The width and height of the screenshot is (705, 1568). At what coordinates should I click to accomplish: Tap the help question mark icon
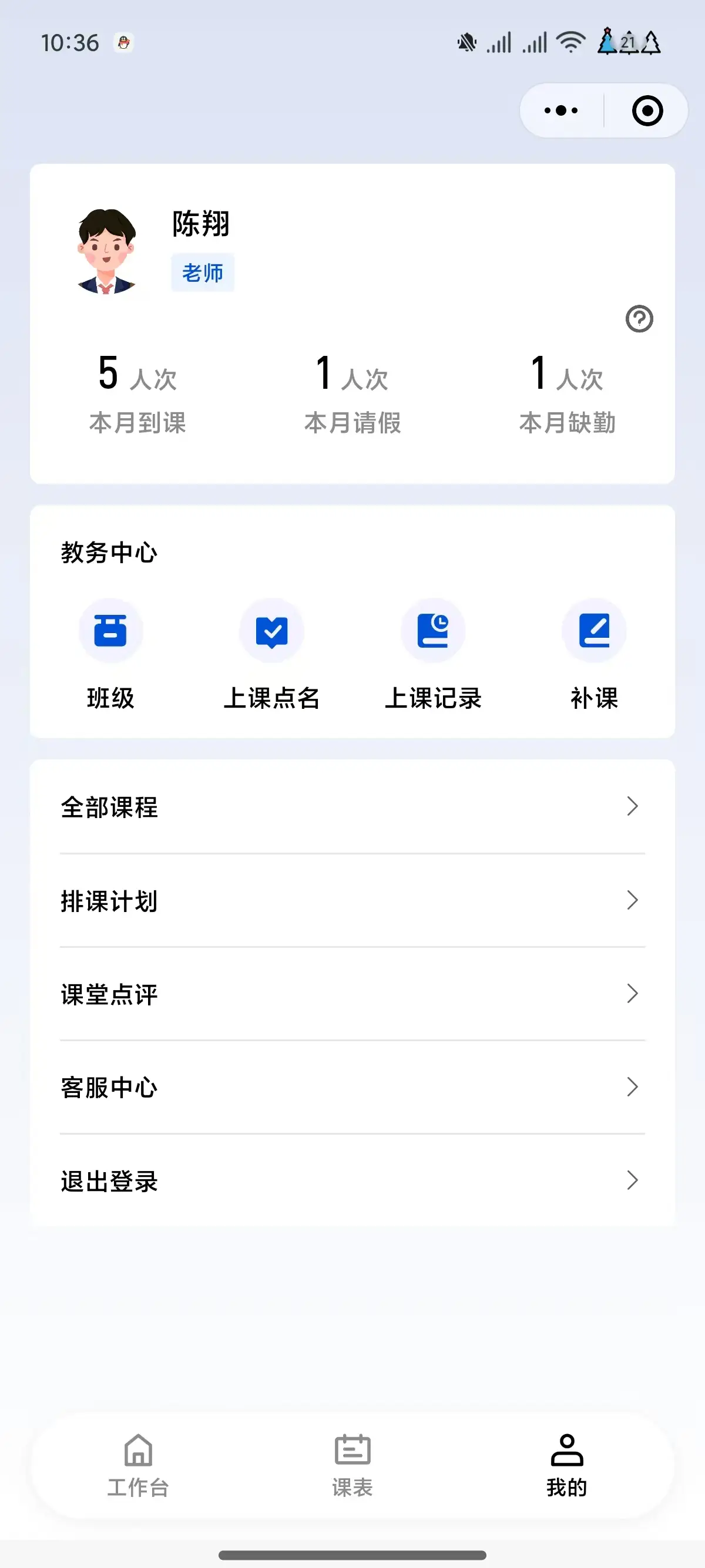639,319
